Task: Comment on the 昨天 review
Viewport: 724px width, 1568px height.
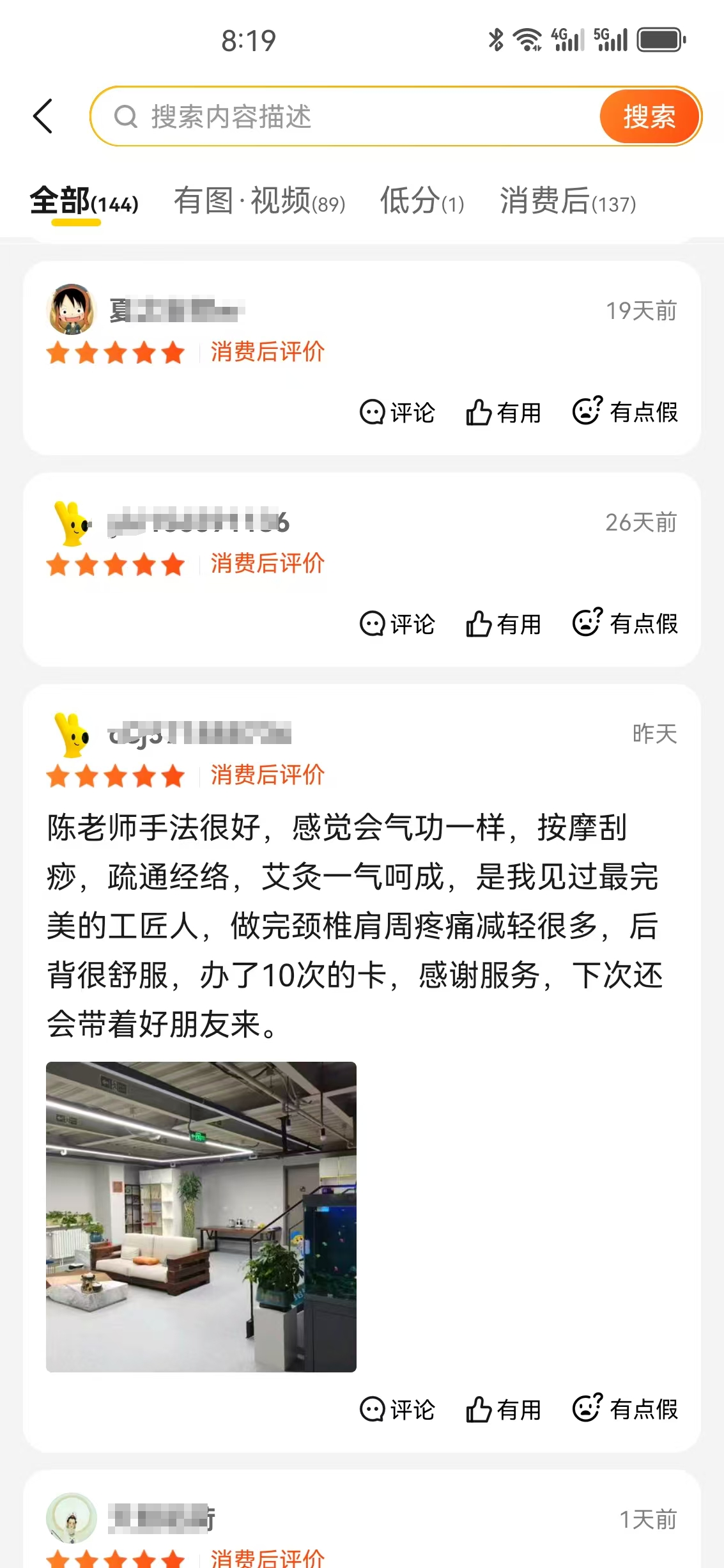Action: [x=397, y=1409]
